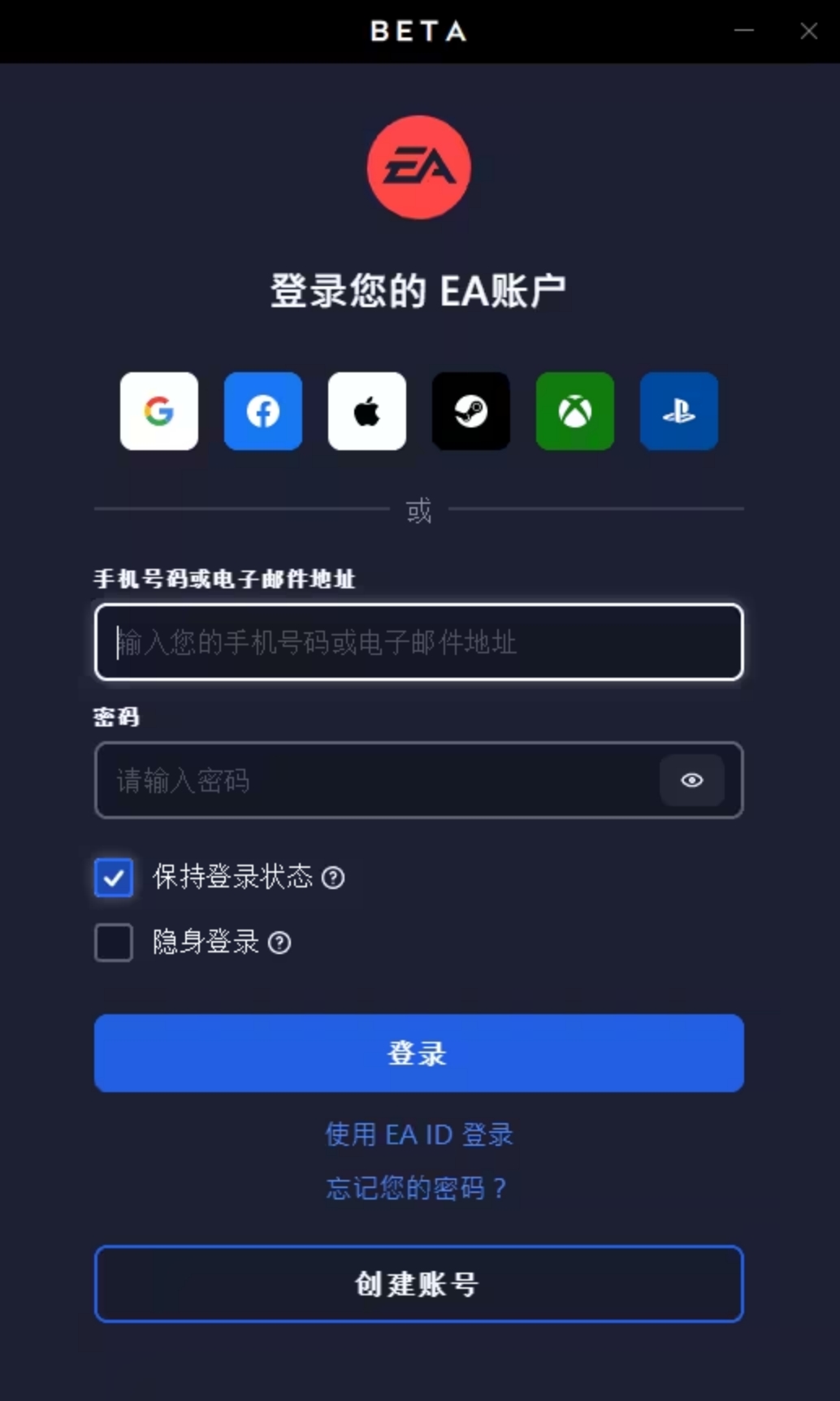Sign in with Facebook account
840x1401 pixels.
(262, 411)
